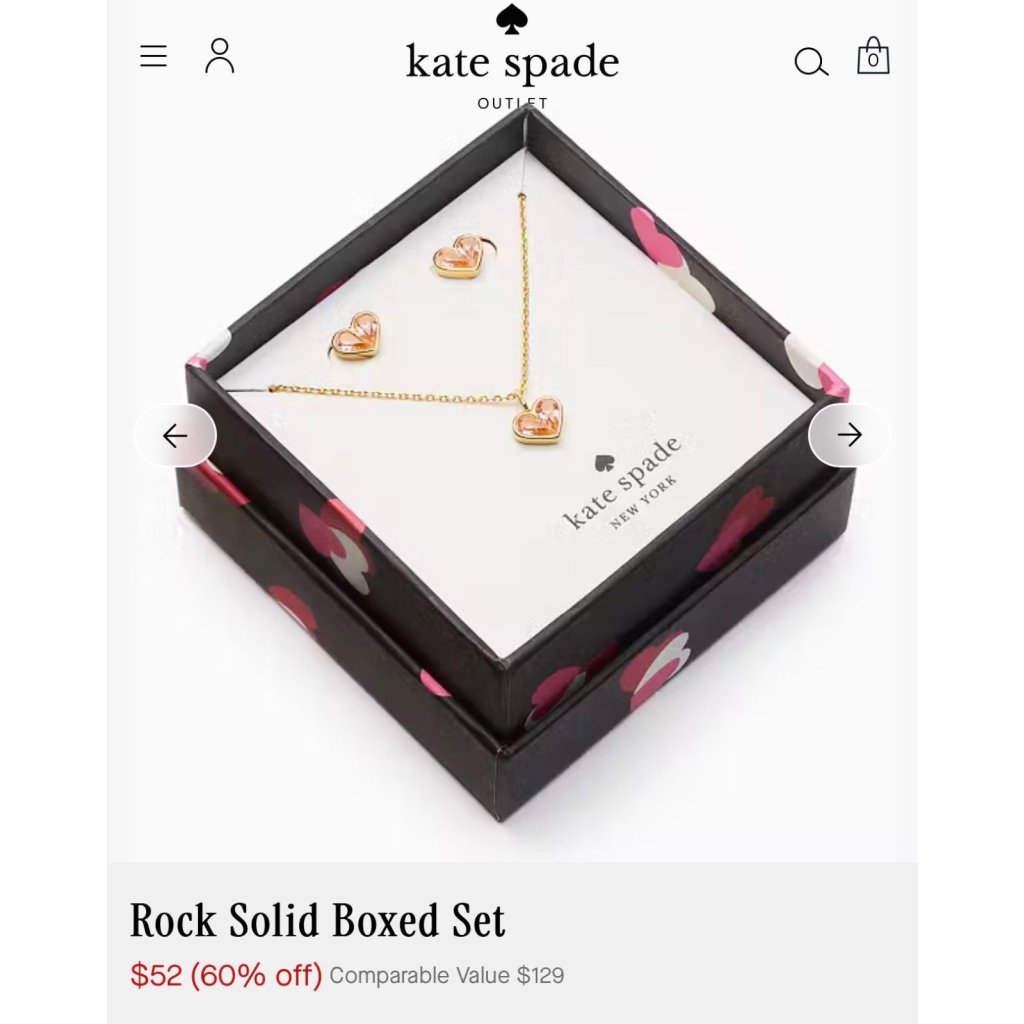Open the shopping bag
1024x1024 pixels.
[x=873, y=56]
